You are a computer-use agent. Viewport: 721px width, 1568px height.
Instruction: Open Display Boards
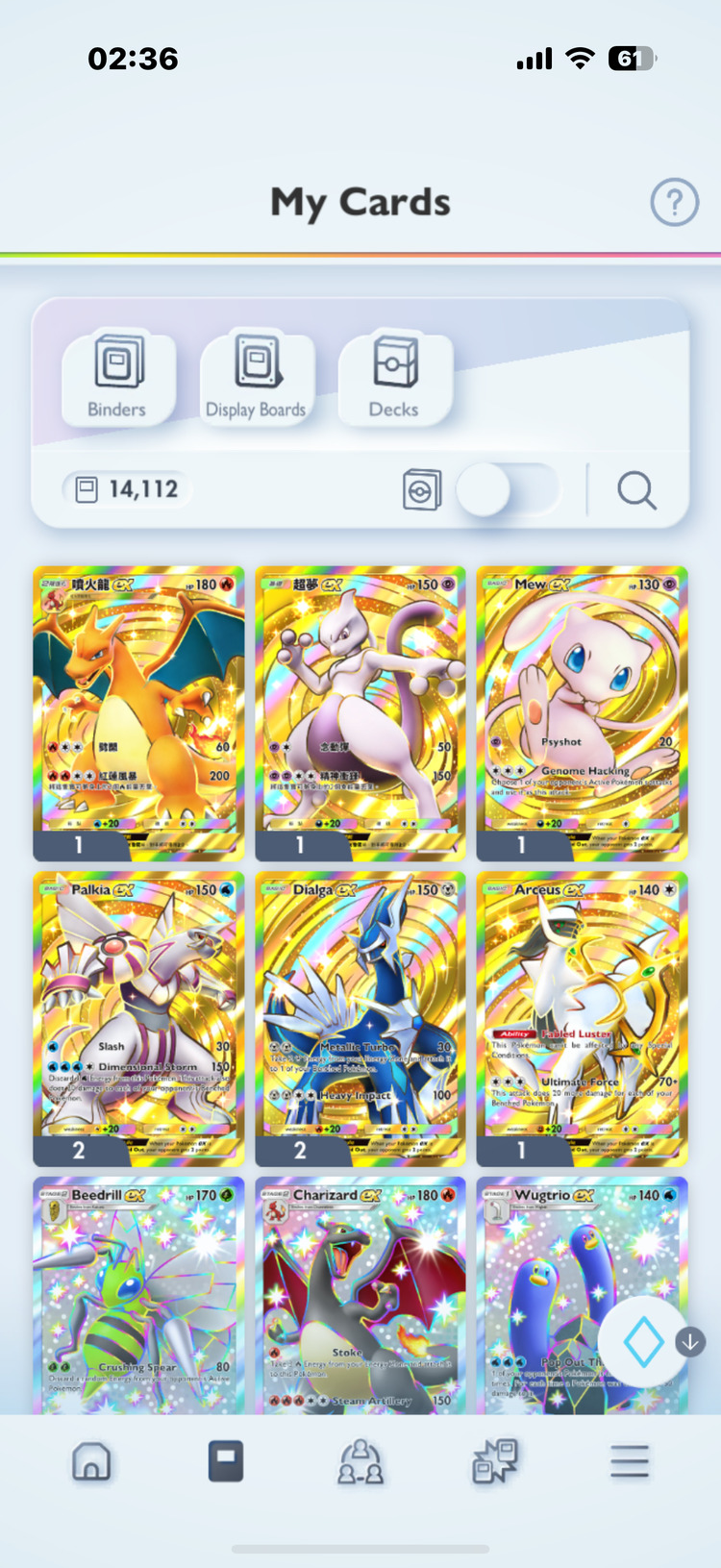(x=256, y=377)
